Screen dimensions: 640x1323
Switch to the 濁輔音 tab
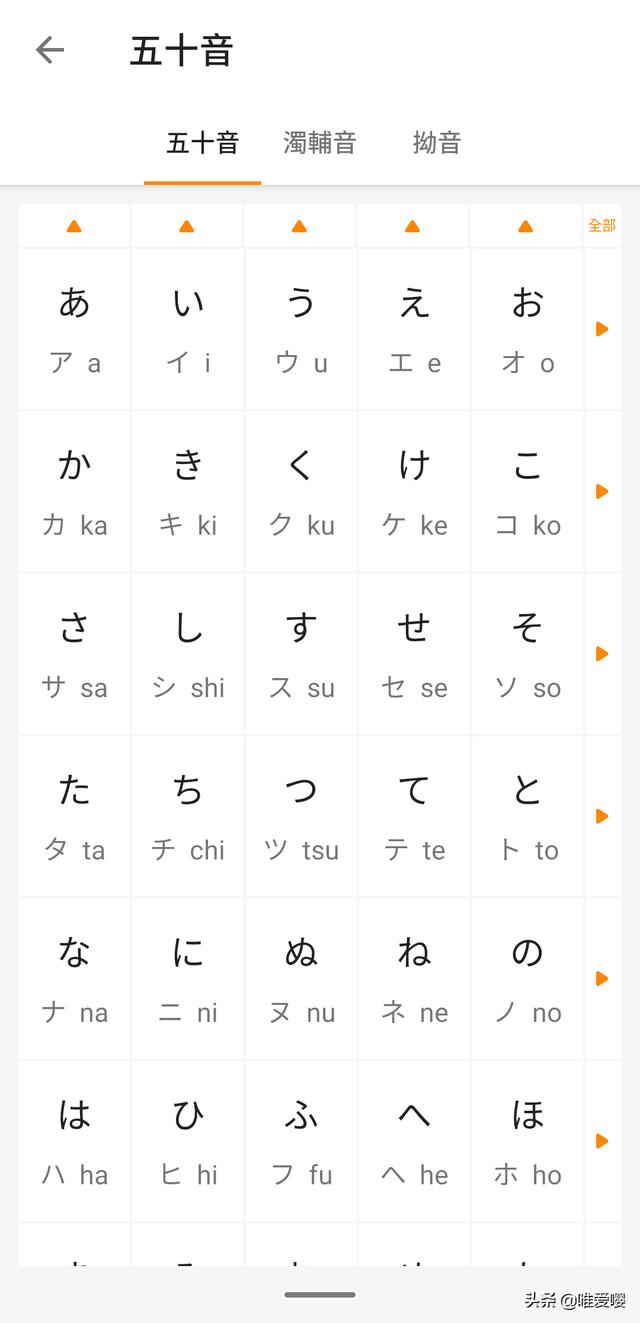click(x=319, y=143)
